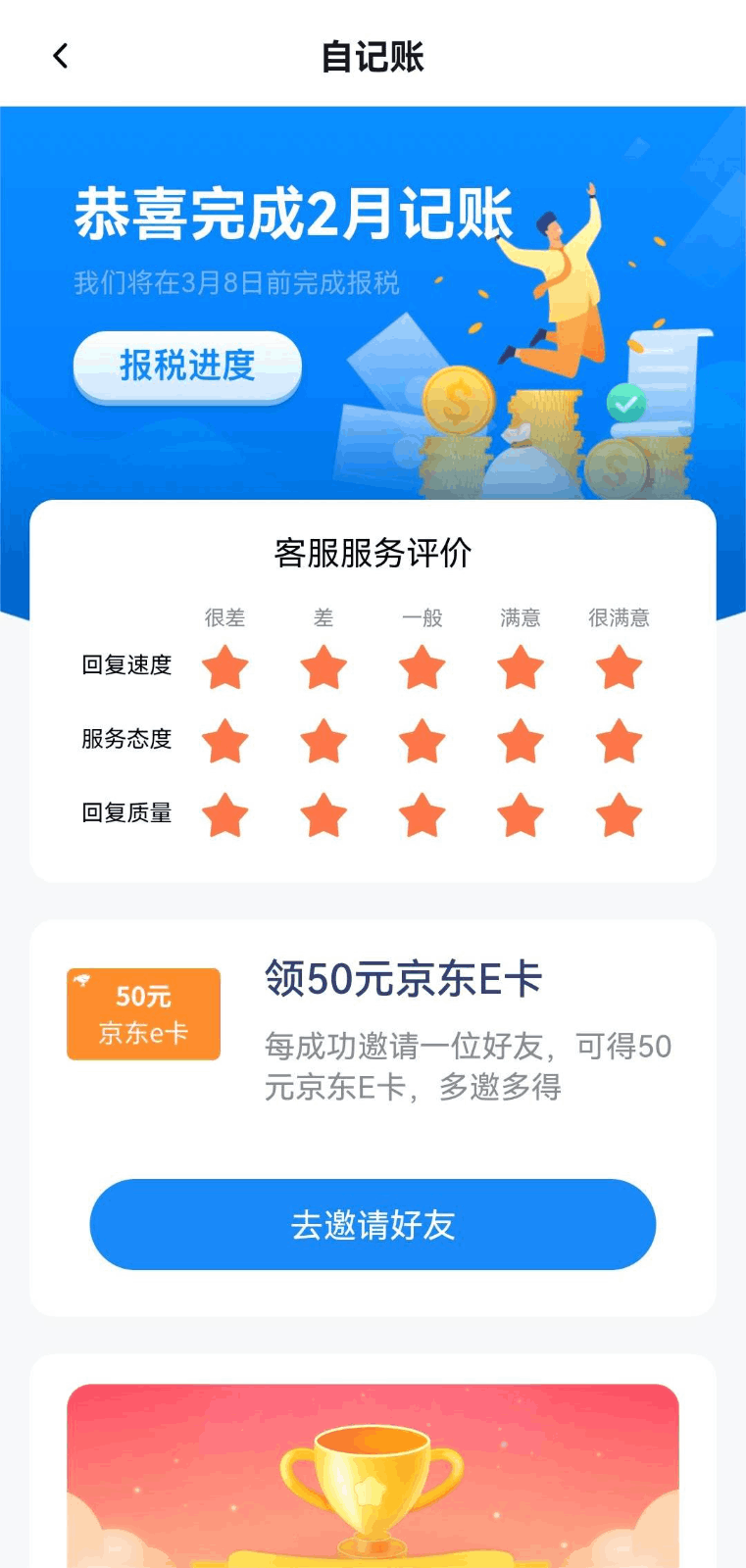The height and width of the screenshot is (1568, 746).
Task: Click the 50元京东e卡 orange coupon badge
Action: point(142,1013)
